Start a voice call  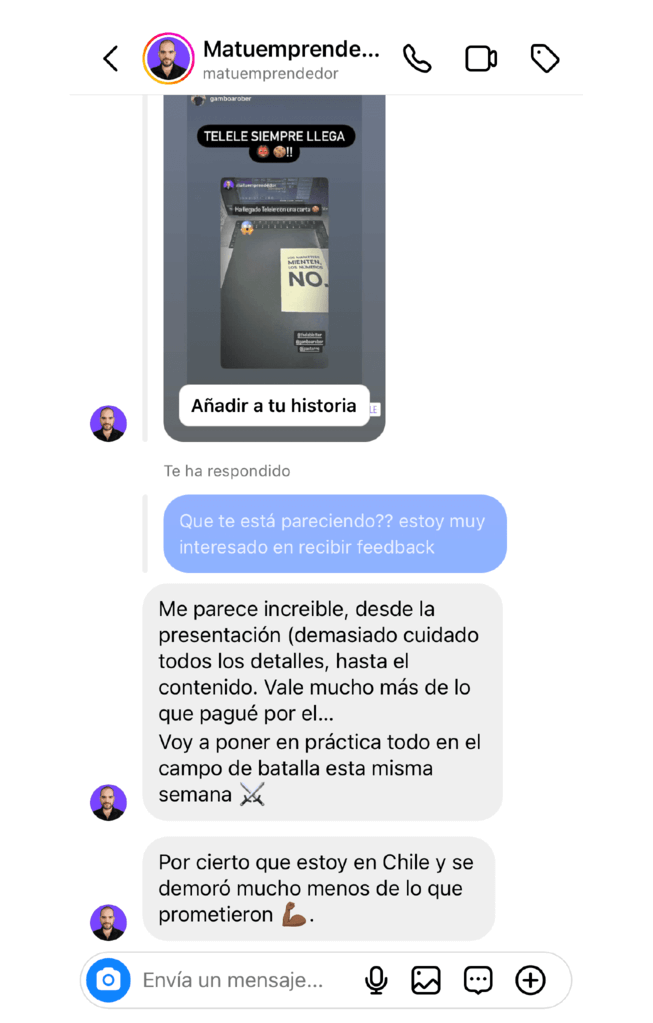[x=417, y=59]
